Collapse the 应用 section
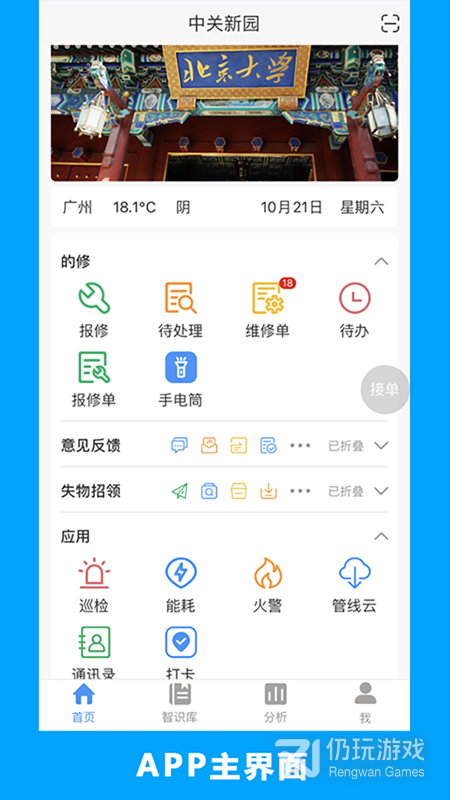The image size is (450, 800). point(381,536)
